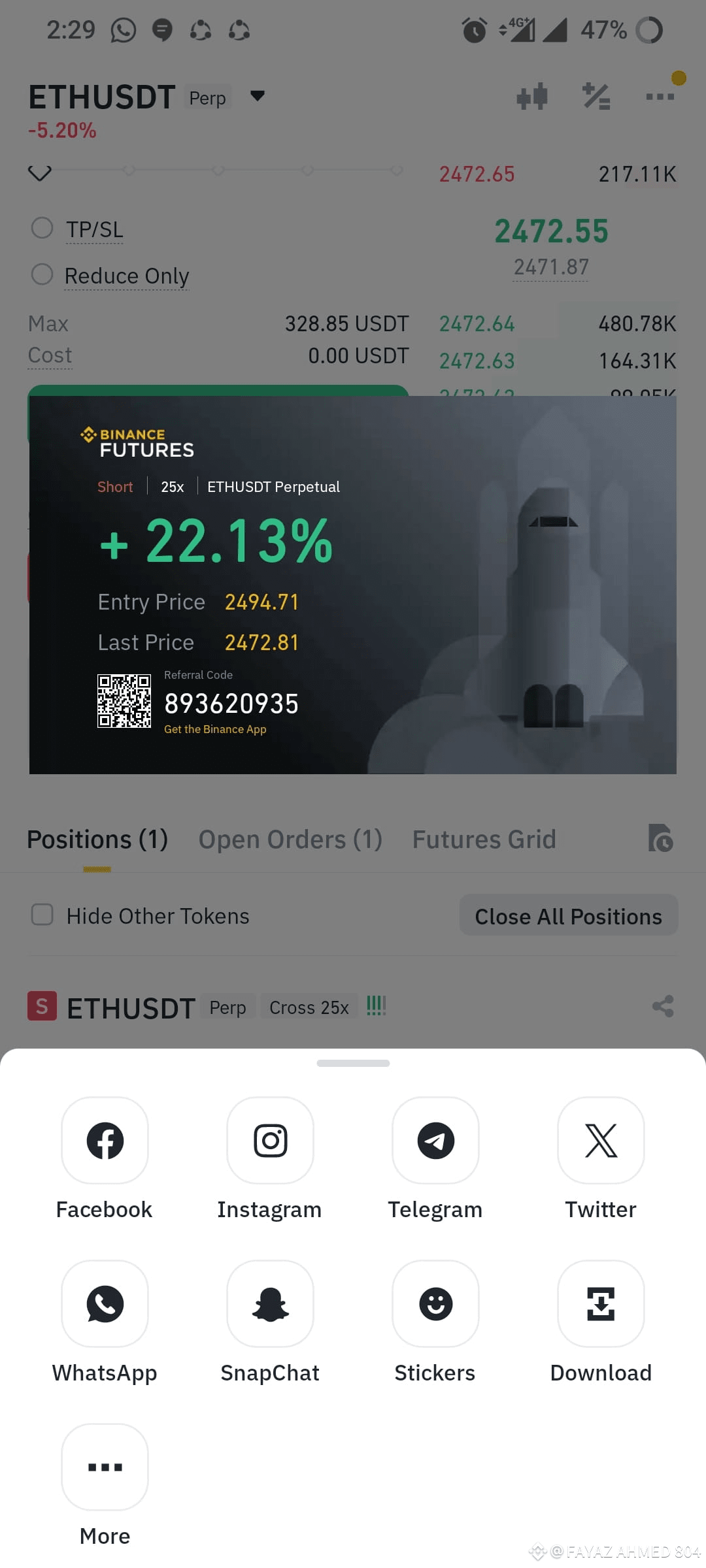This screenshot has height=1568, width=706.
Task: Open the candlestick chart view icon
Action: click(x=531, y=95)
